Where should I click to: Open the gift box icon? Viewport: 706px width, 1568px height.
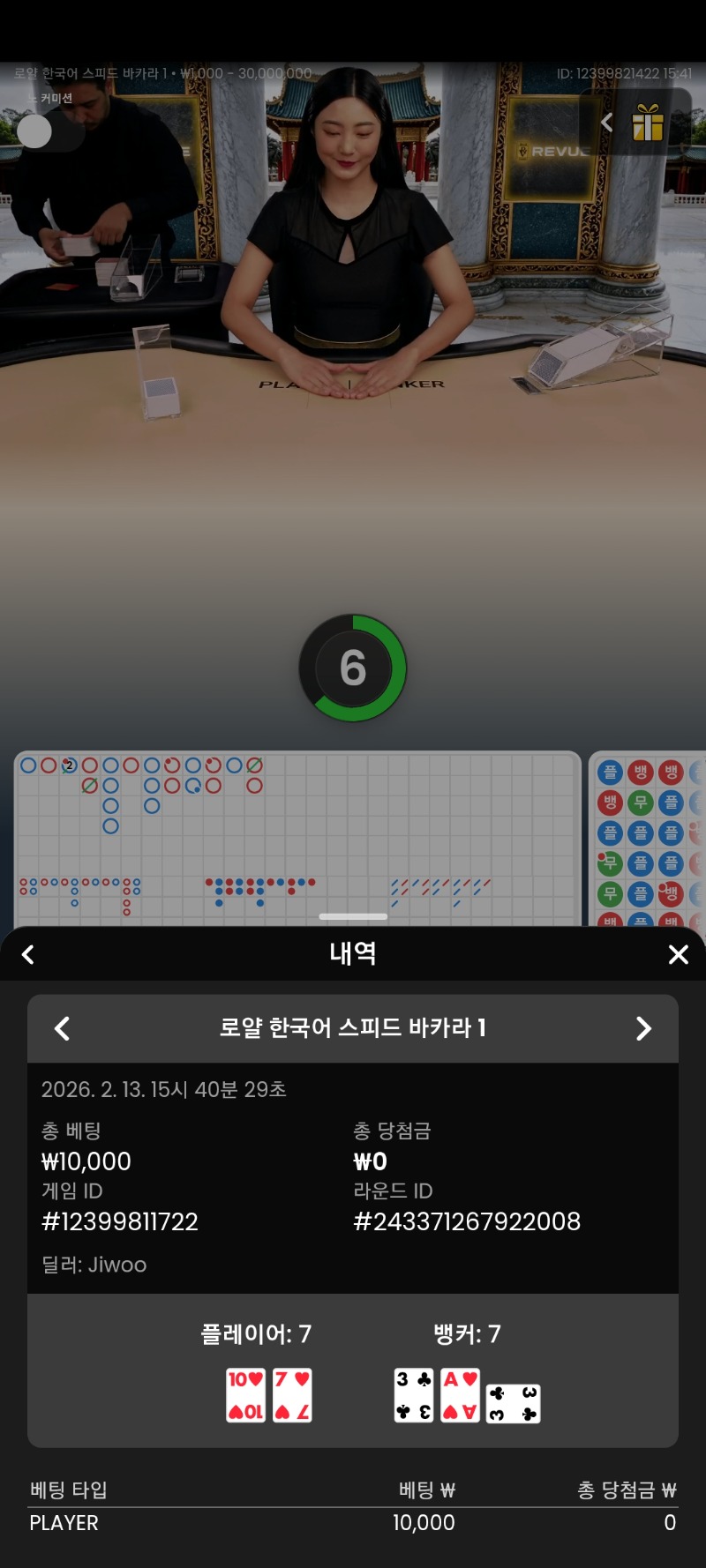point(648,123)
